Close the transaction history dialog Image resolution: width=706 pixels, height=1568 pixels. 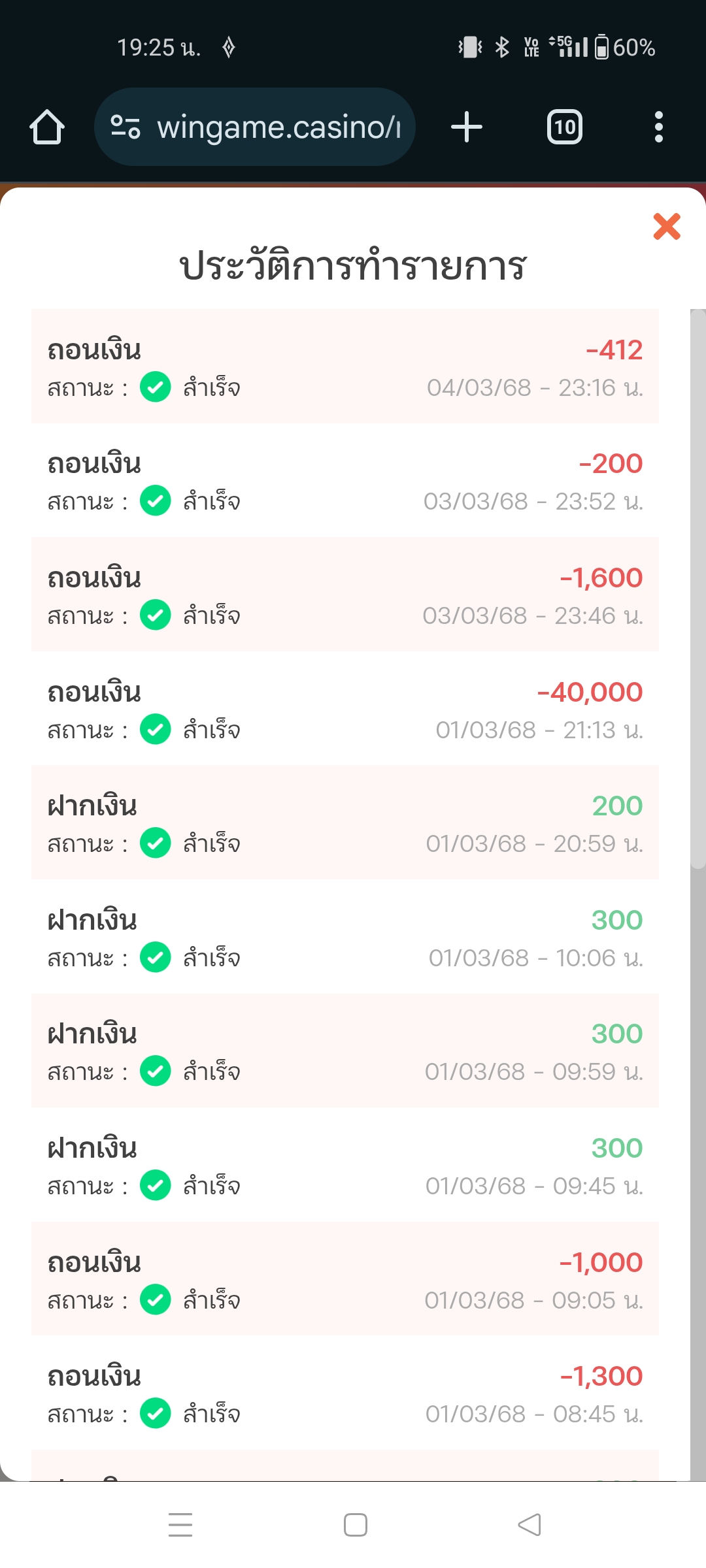click(667, 226)
